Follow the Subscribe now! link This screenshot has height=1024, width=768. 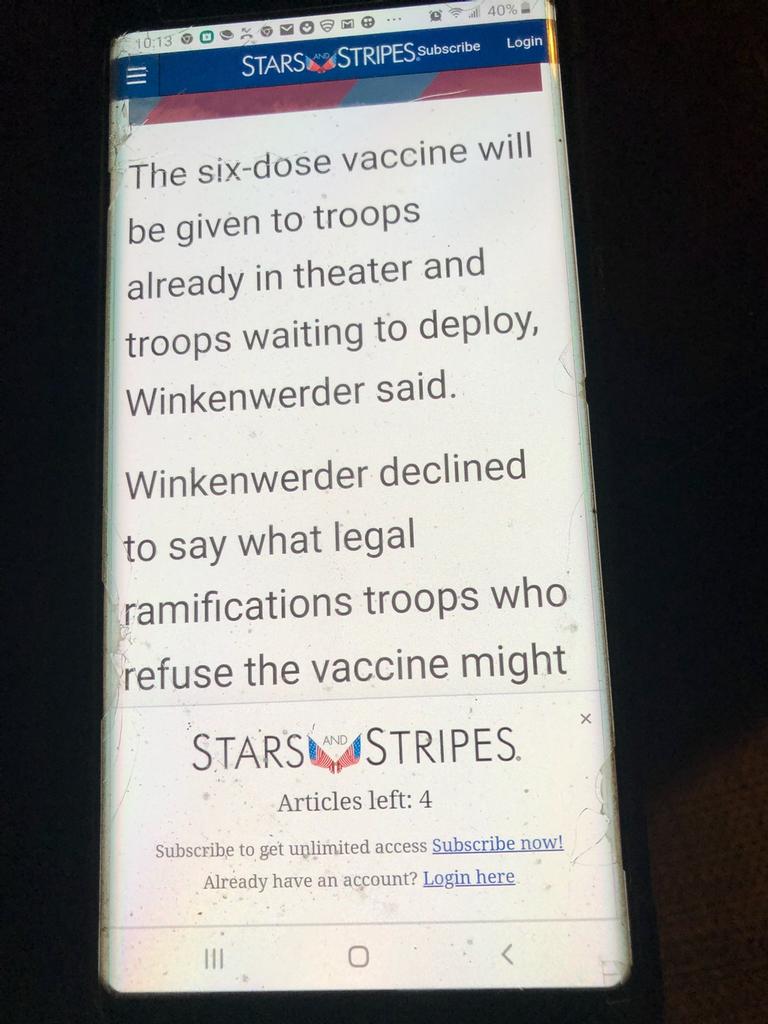click(497, 844)
